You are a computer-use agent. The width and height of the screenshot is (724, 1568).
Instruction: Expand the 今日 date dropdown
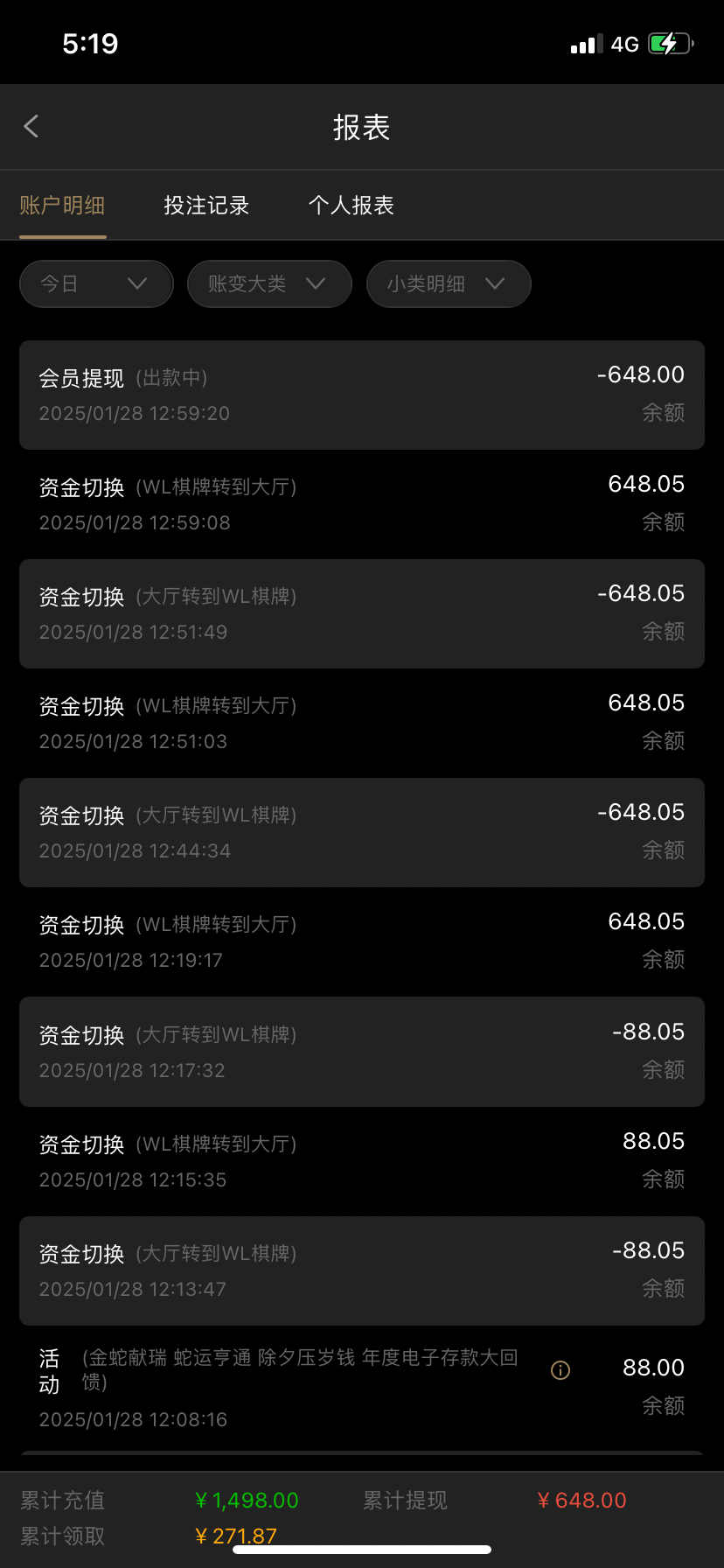(x=96, y=283)
